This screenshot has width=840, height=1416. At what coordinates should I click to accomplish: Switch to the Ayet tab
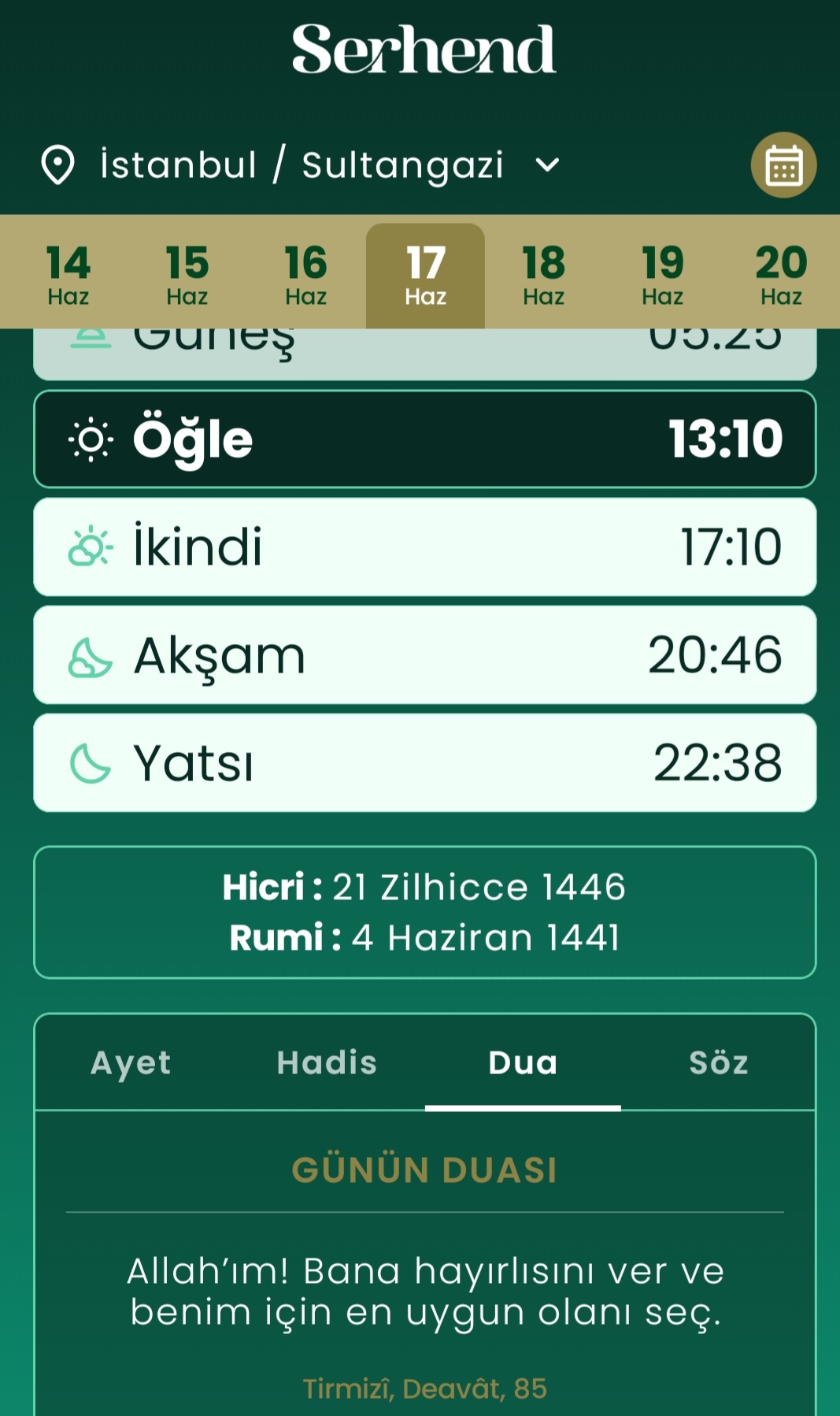pos(131,1062)
